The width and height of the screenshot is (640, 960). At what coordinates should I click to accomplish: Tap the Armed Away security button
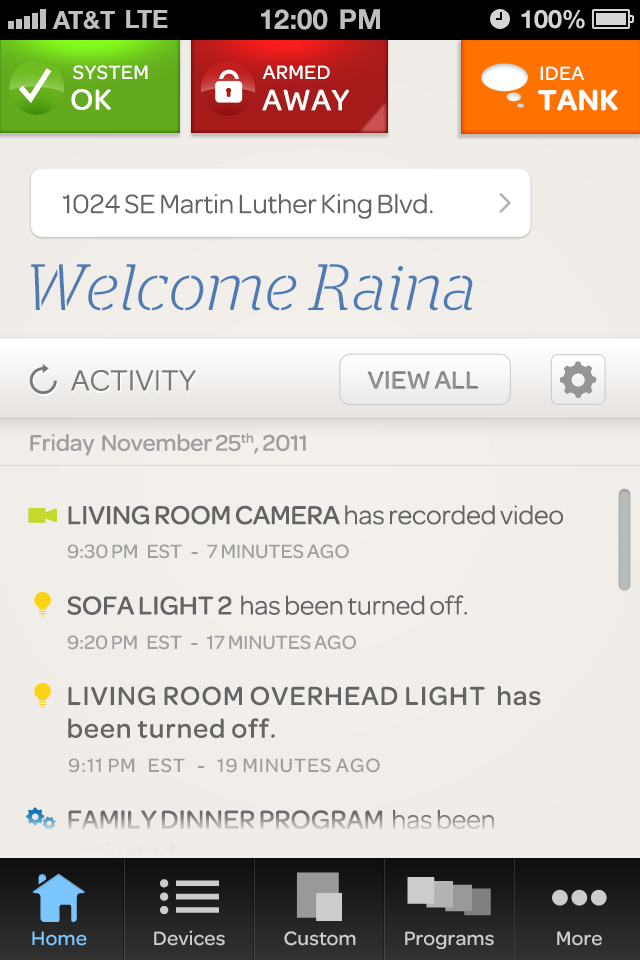click(x=288, y=87)
